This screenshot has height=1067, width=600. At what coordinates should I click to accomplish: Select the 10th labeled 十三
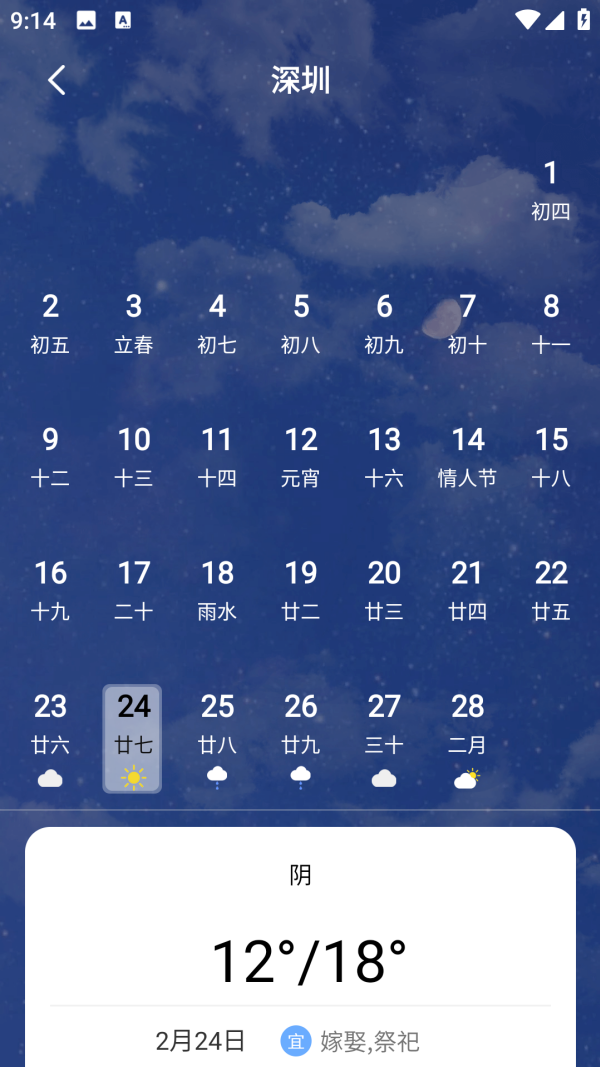click(134, 457)
